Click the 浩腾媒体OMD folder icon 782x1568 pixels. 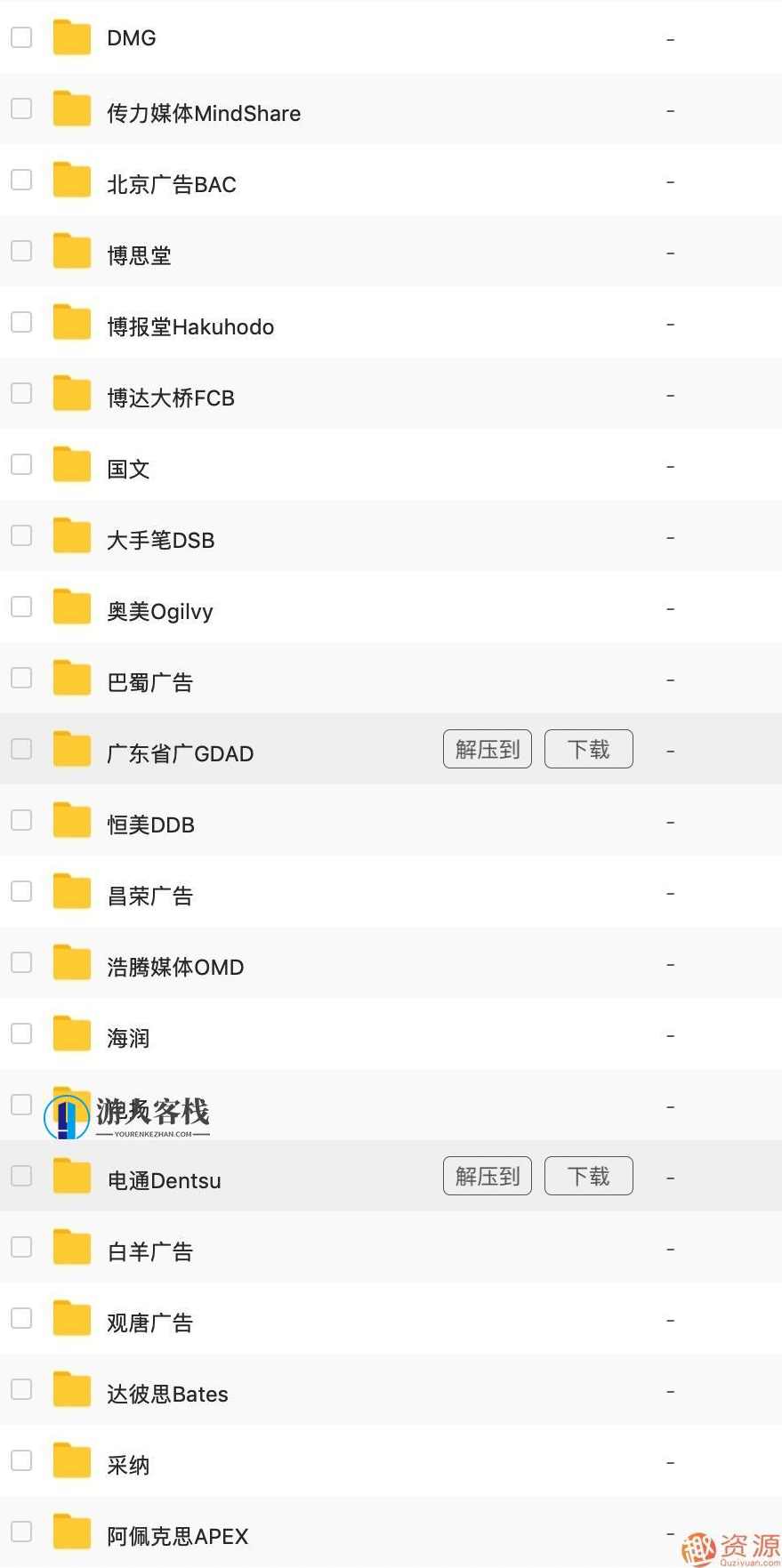(71, 962)
